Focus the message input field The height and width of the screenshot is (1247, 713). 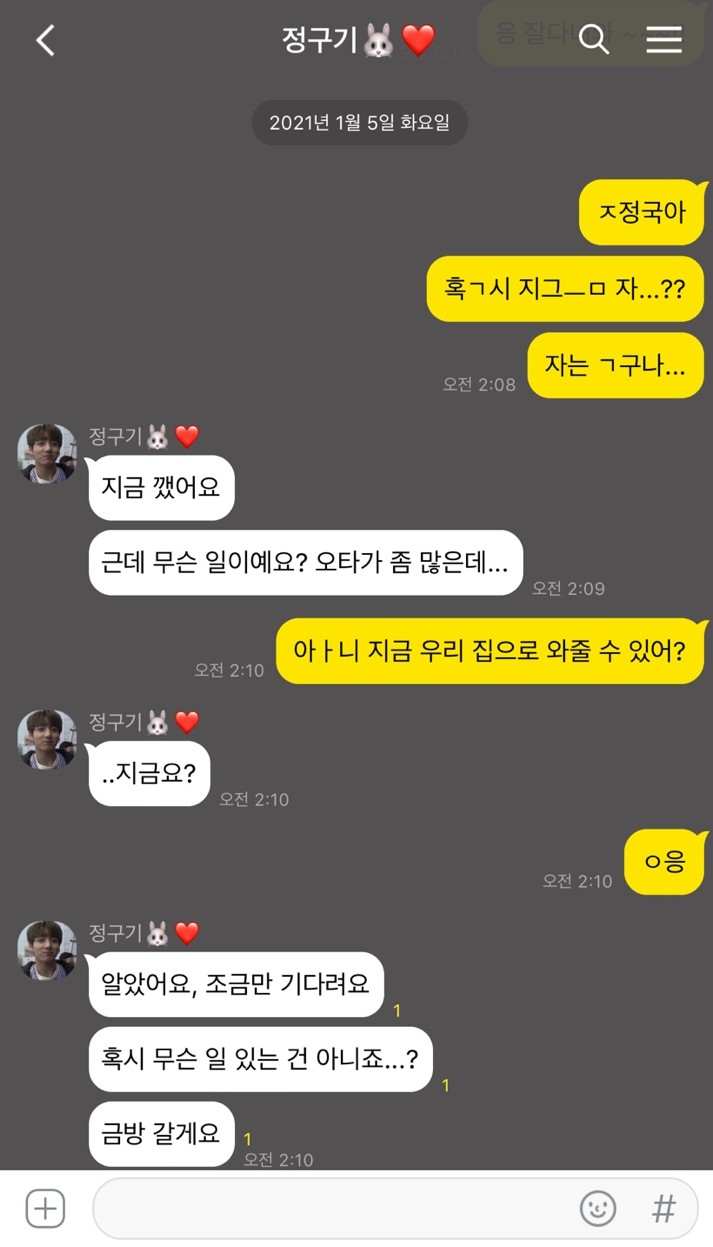tap(330, 1208)
